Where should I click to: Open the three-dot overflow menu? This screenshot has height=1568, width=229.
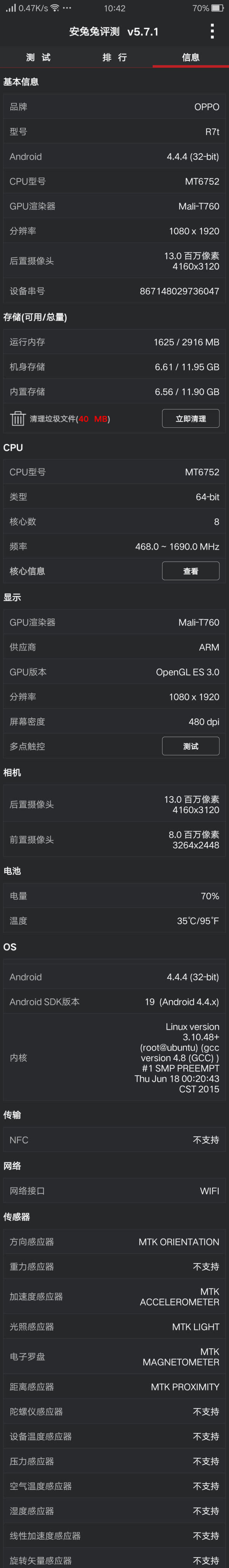(212, 31)
